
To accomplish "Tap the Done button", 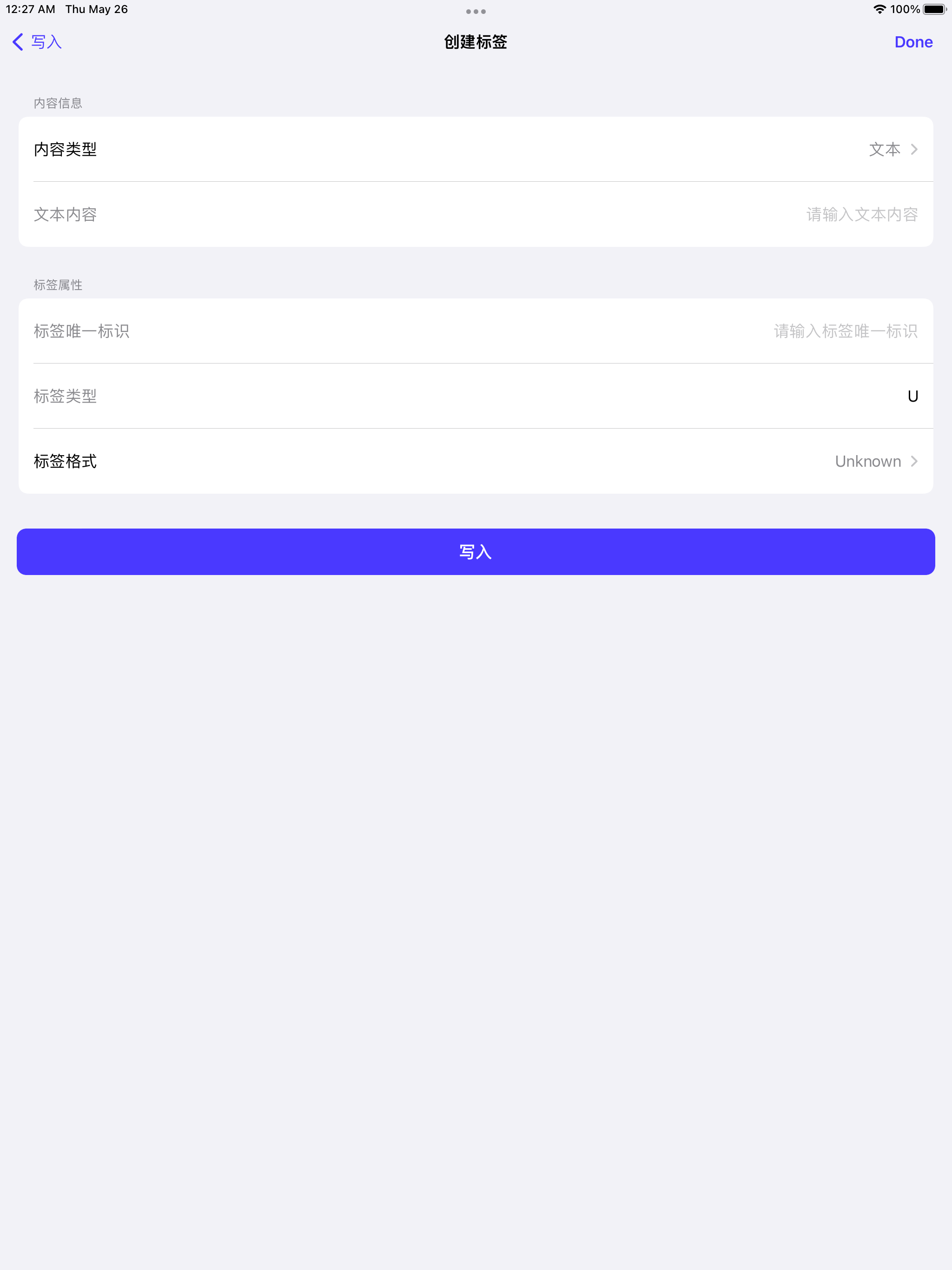I will tap(913, 42).
